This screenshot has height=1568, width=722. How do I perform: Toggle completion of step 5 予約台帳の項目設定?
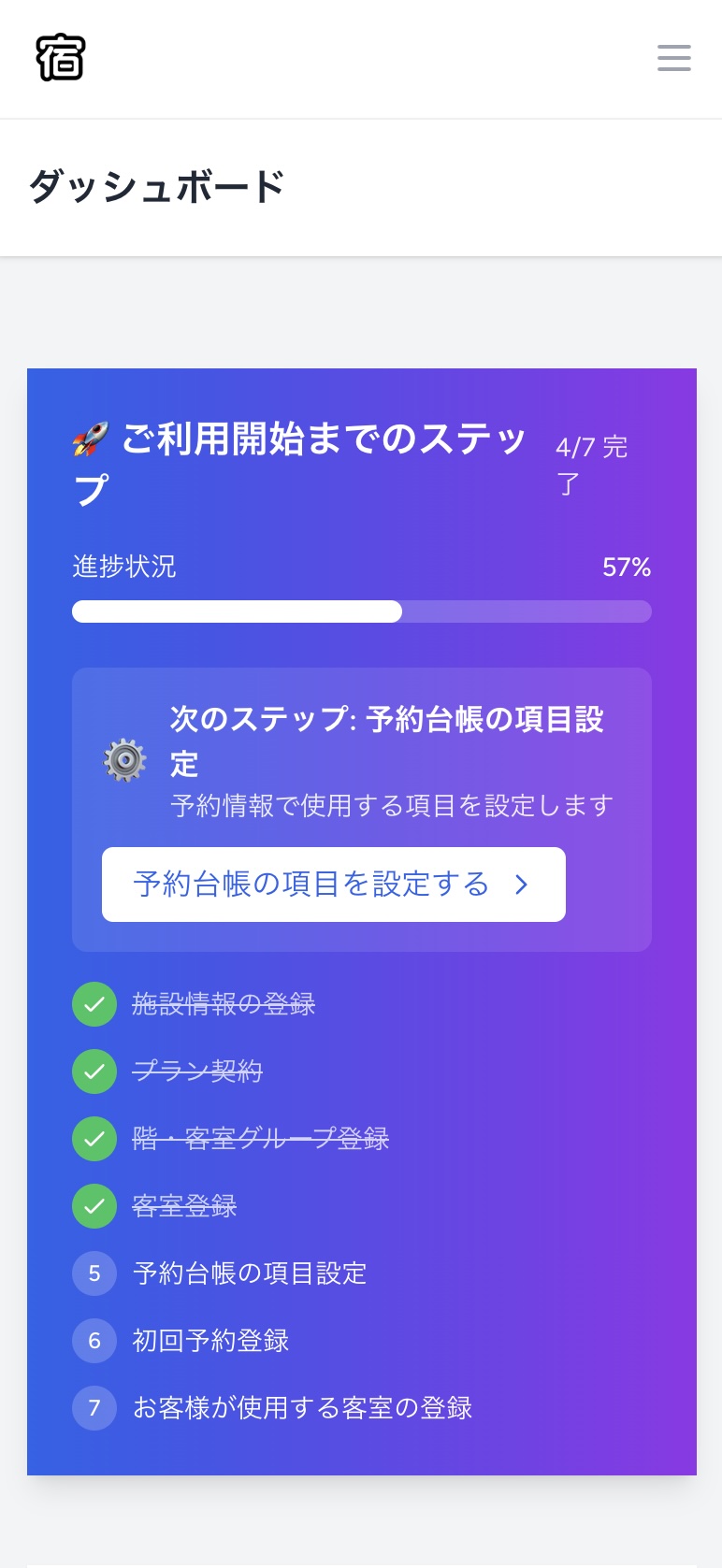pos(94,1273)
